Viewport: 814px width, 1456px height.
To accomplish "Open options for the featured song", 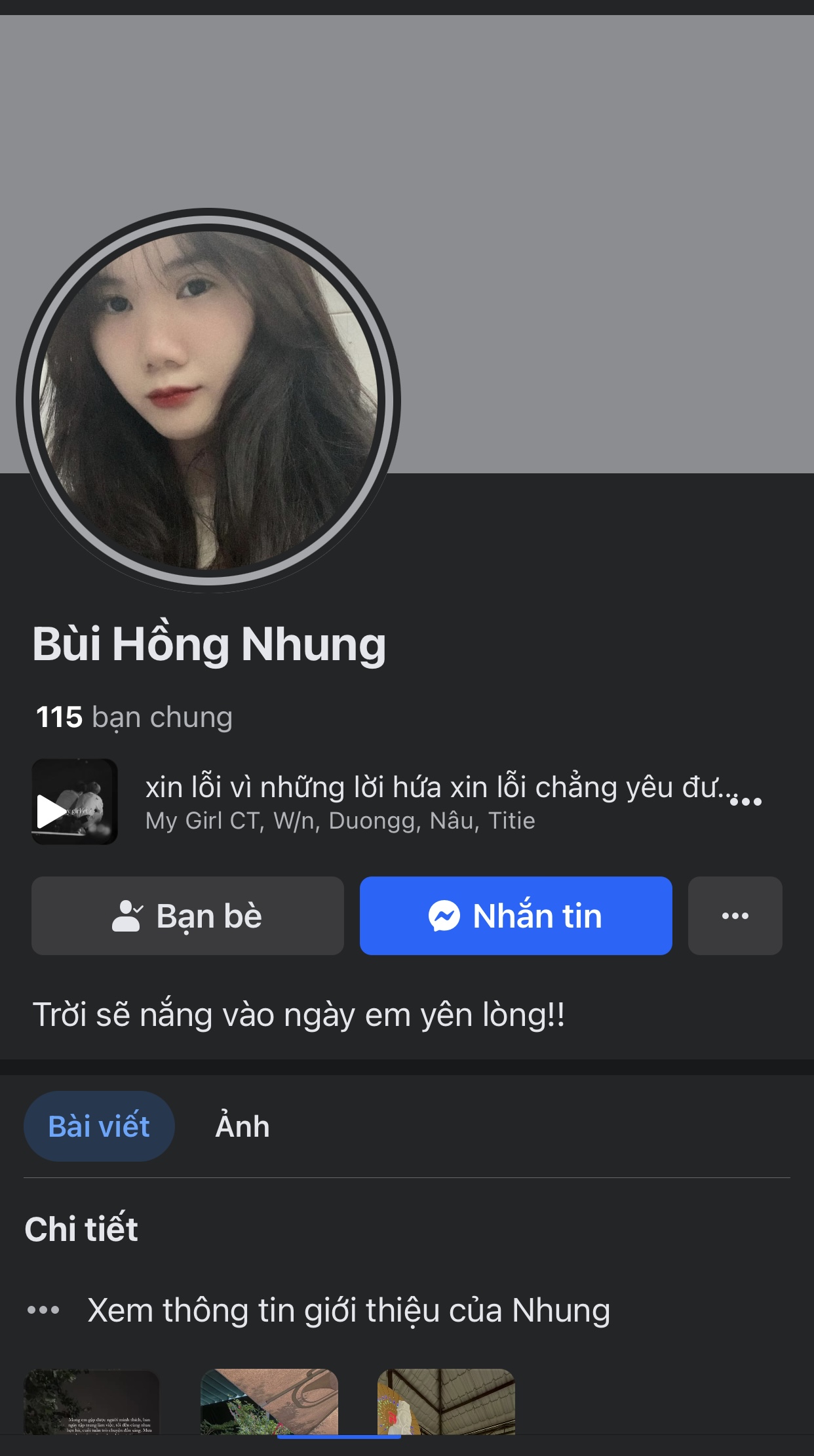I will pos(746,801).
